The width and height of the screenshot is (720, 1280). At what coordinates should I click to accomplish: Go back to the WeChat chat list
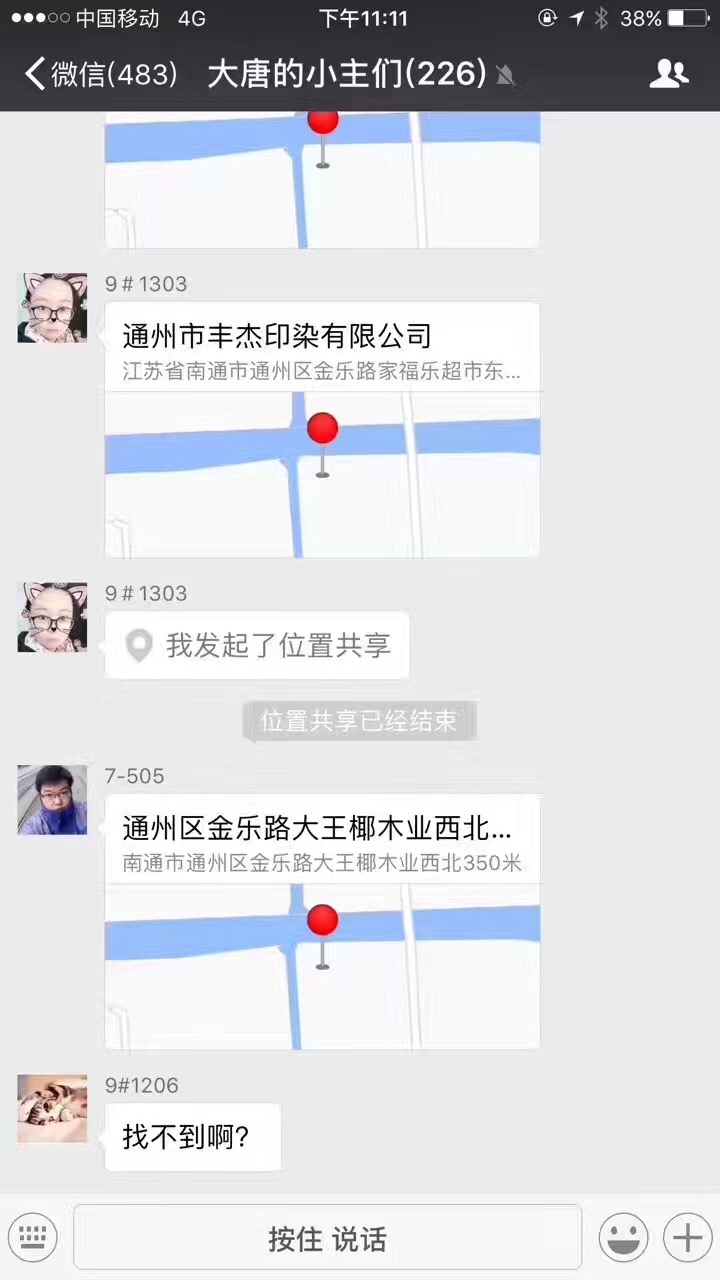click(100, 74)
